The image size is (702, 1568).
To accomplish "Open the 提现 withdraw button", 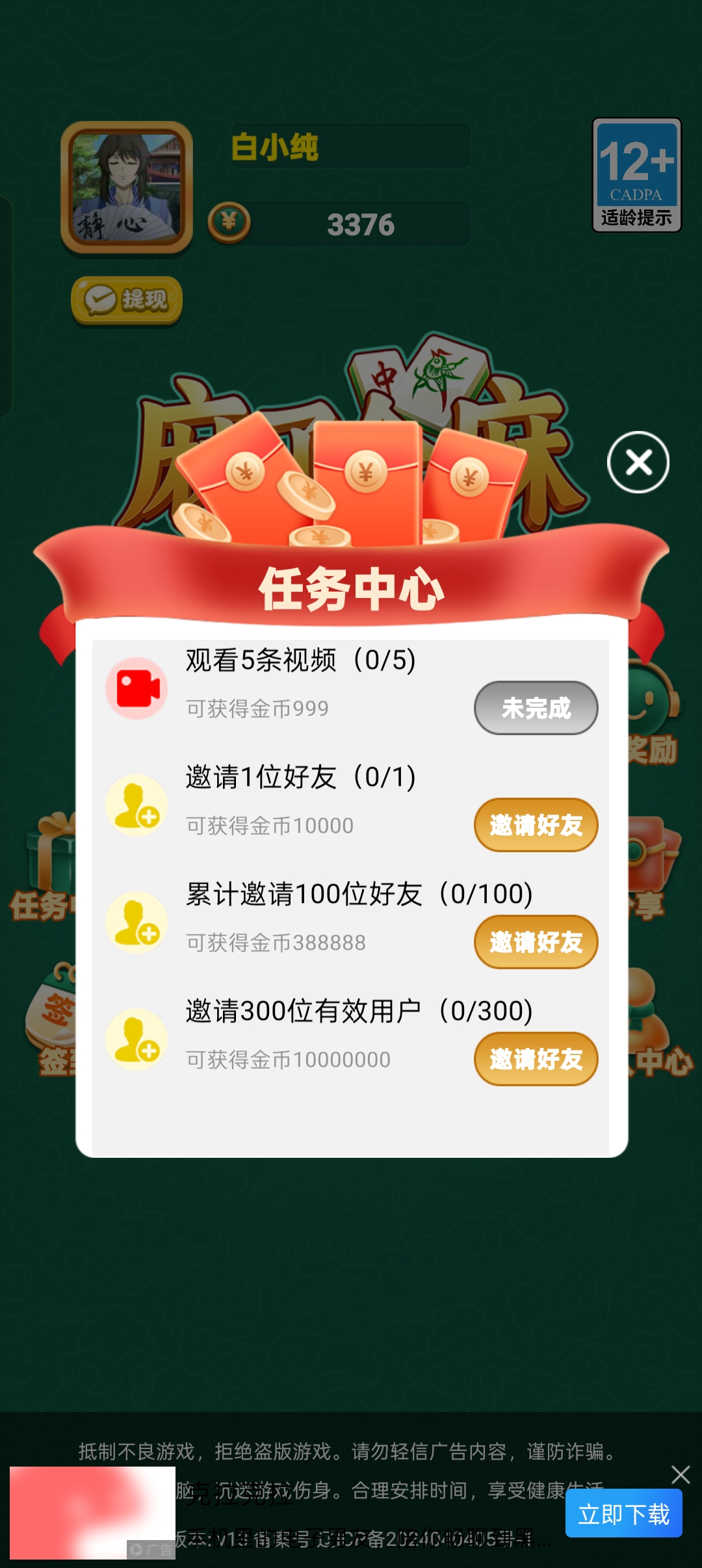I will tap(127, 300).
